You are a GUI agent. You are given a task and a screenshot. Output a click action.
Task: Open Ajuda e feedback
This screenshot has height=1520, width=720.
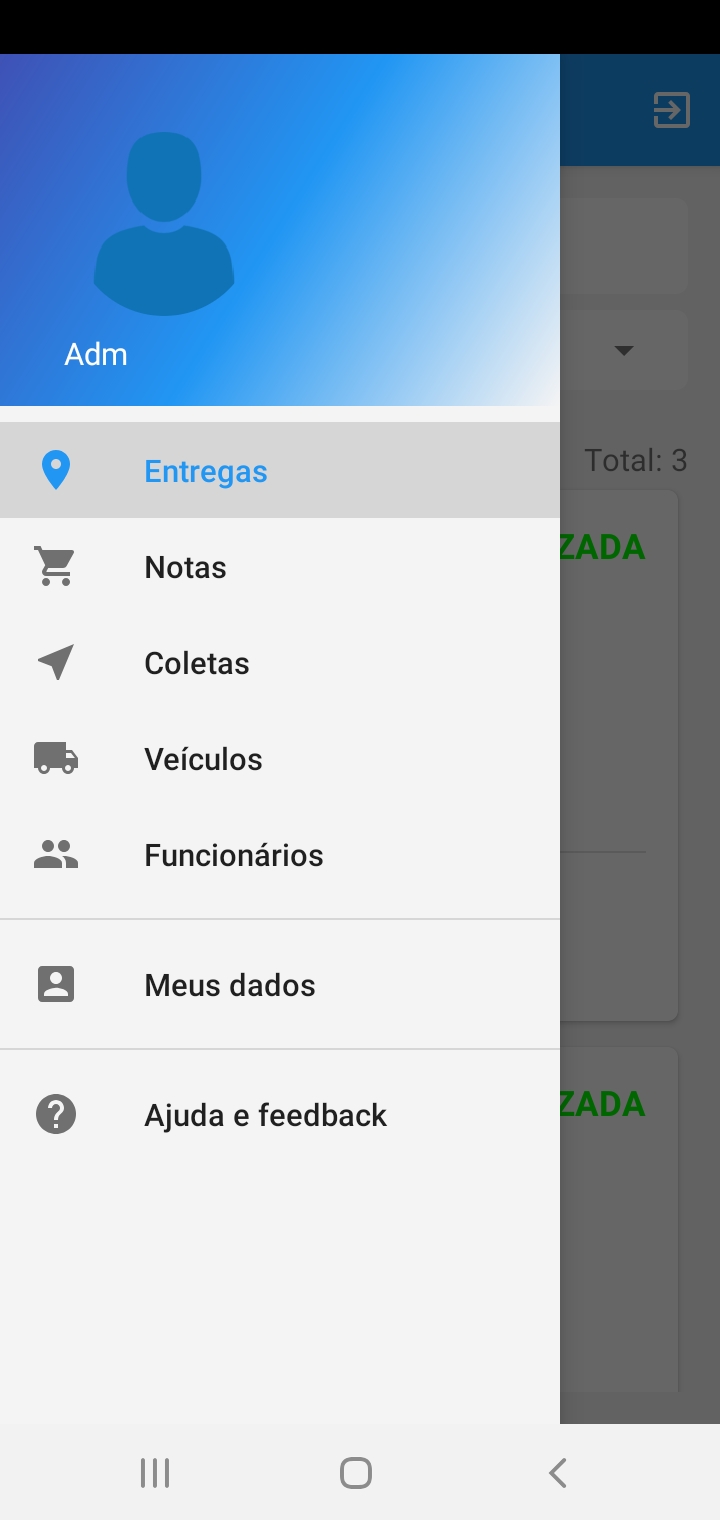coord(265,1115)
